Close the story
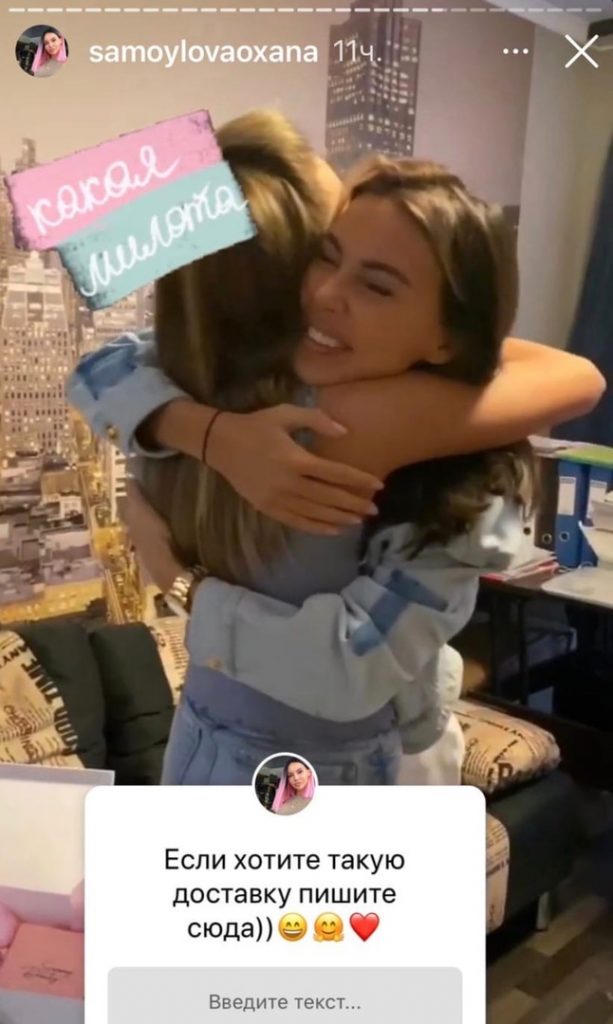The height and width of the screenshot is (1024, 613). point(581,51)
